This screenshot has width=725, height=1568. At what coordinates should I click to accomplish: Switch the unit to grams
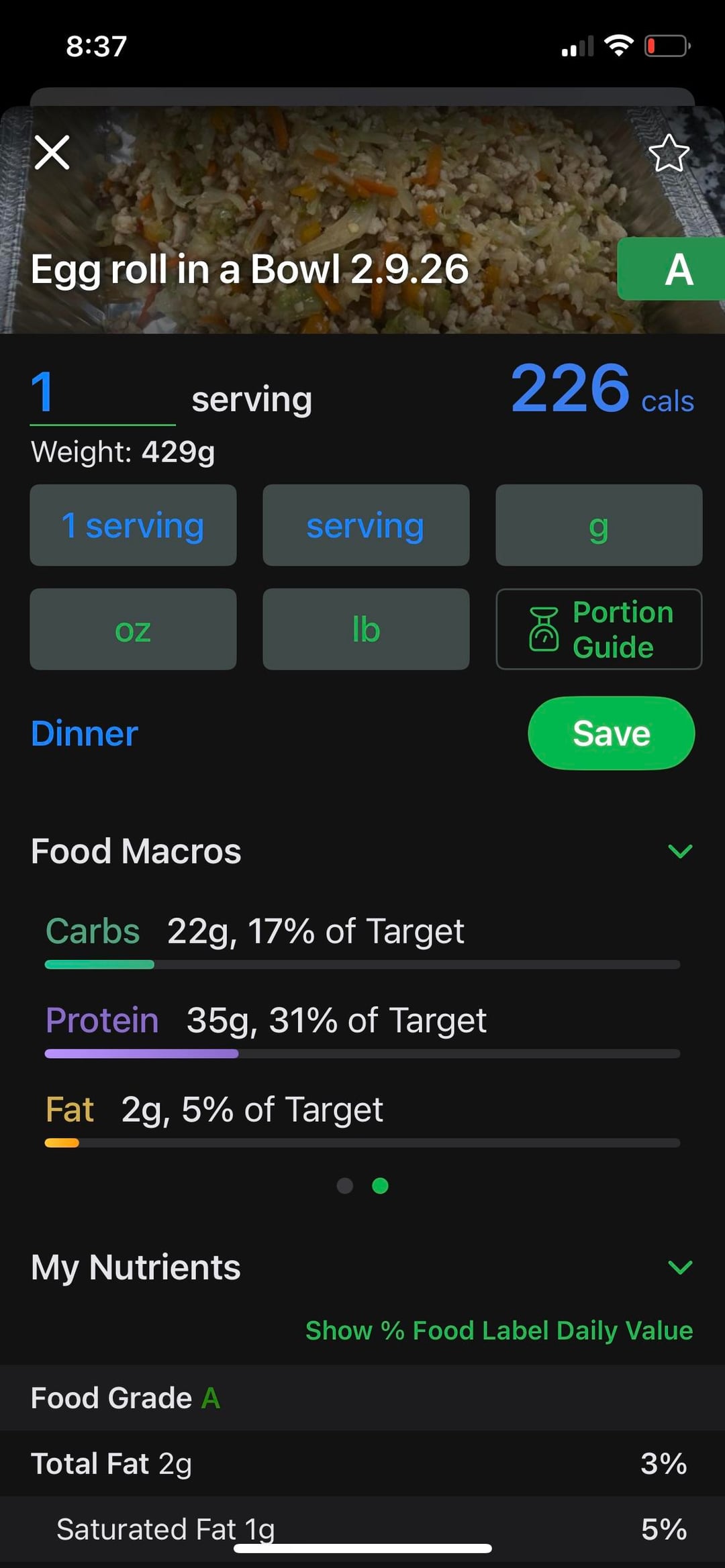point(598,525)
